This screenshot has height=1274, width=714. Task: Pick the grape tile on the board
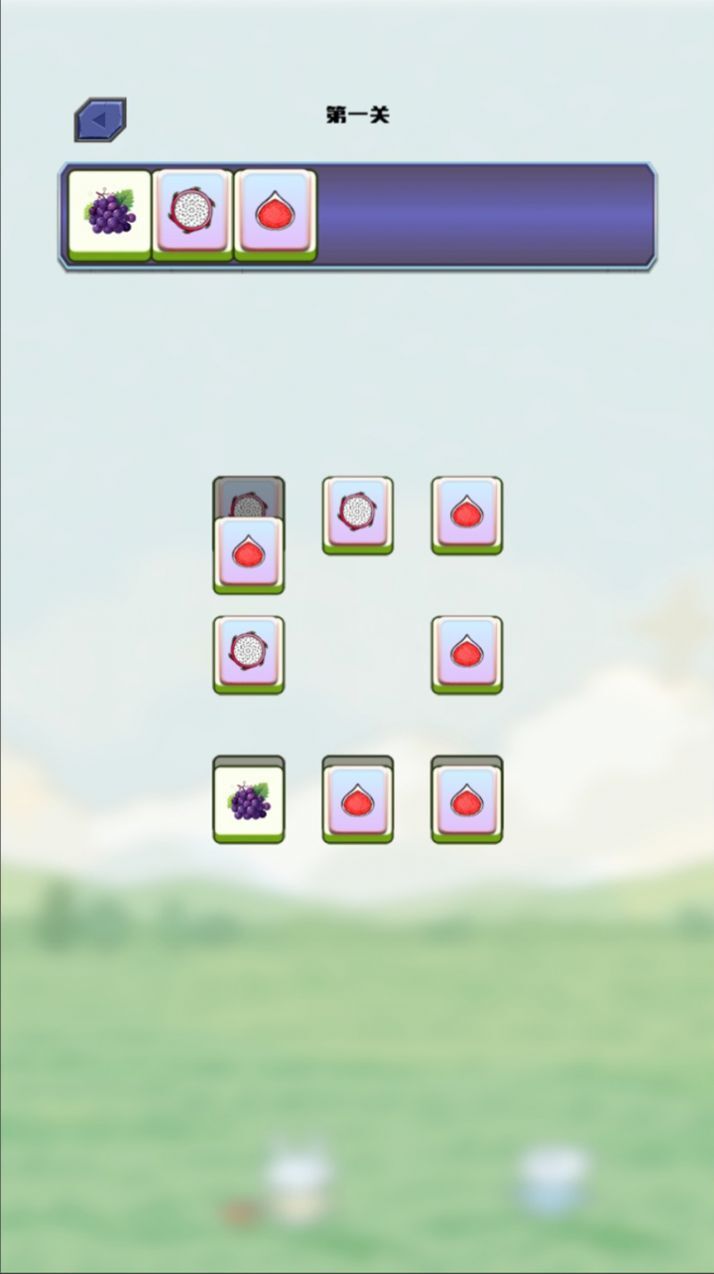tap(249, 802)
